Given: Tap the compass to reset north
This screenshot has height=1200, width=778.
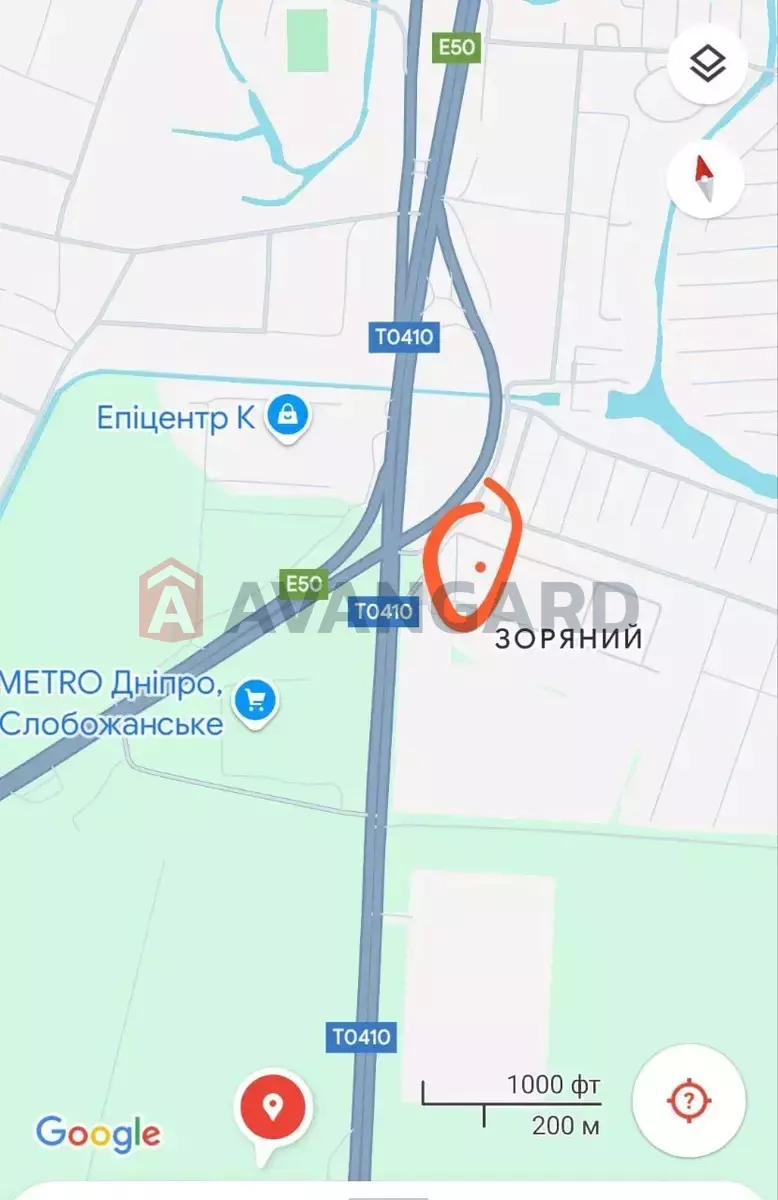Looking at the screenshot, I should coord(707,179).
